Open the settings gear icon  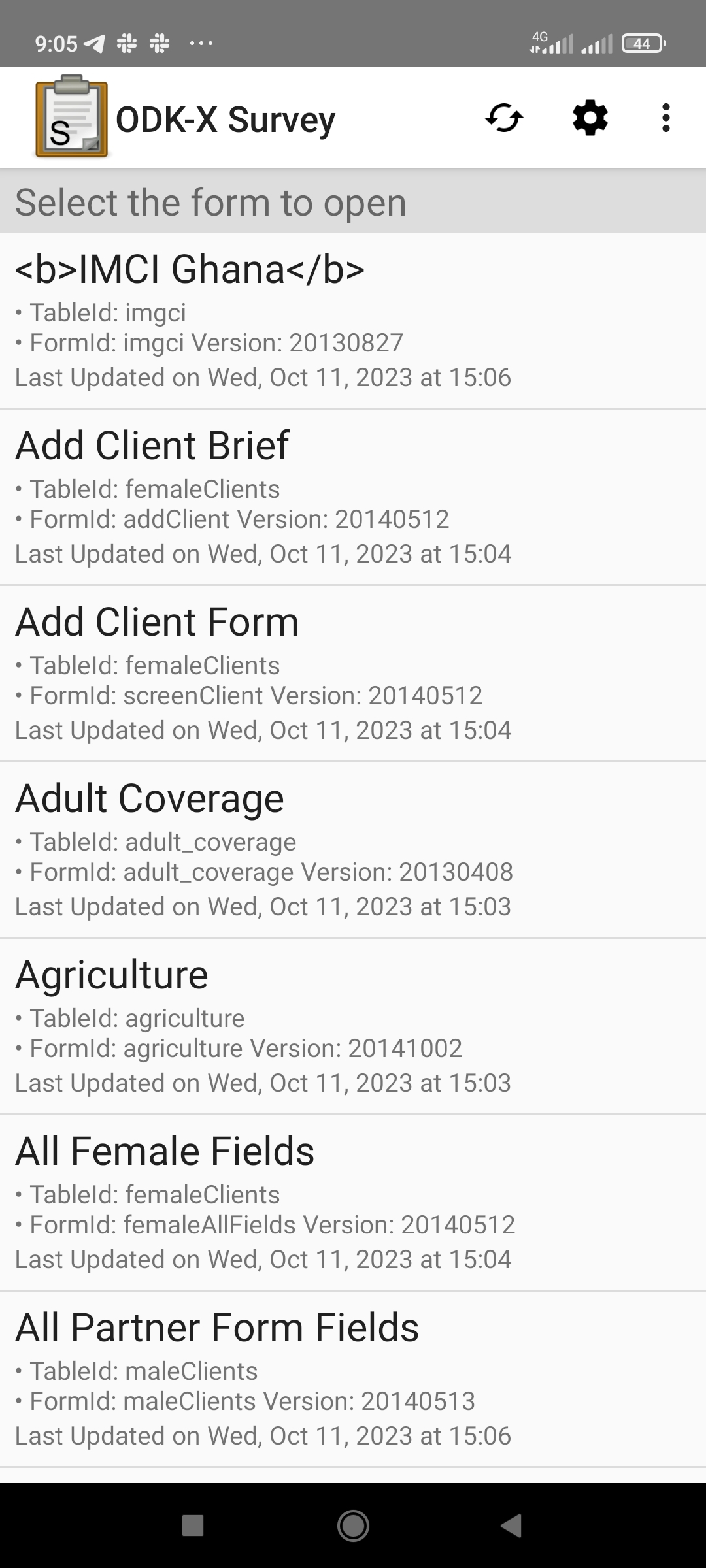pyautogui.click(x=587, y=118)
